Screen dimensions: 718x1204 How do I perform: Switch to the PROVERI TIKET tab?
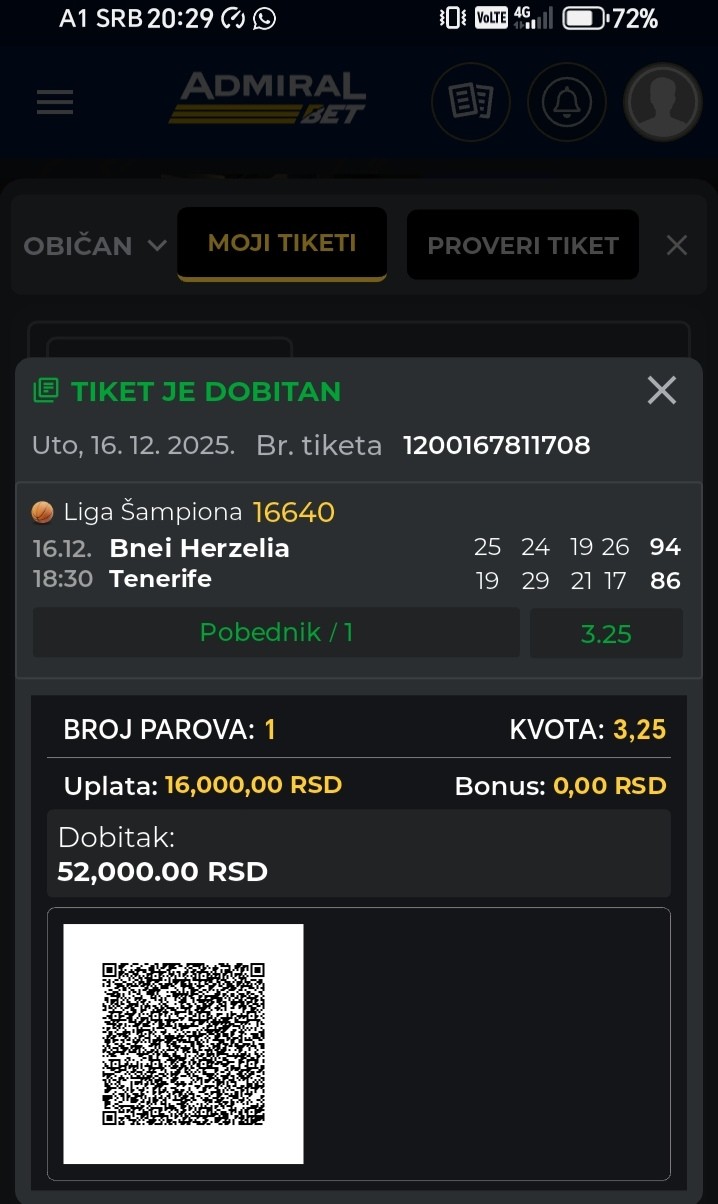coord(522,245)
